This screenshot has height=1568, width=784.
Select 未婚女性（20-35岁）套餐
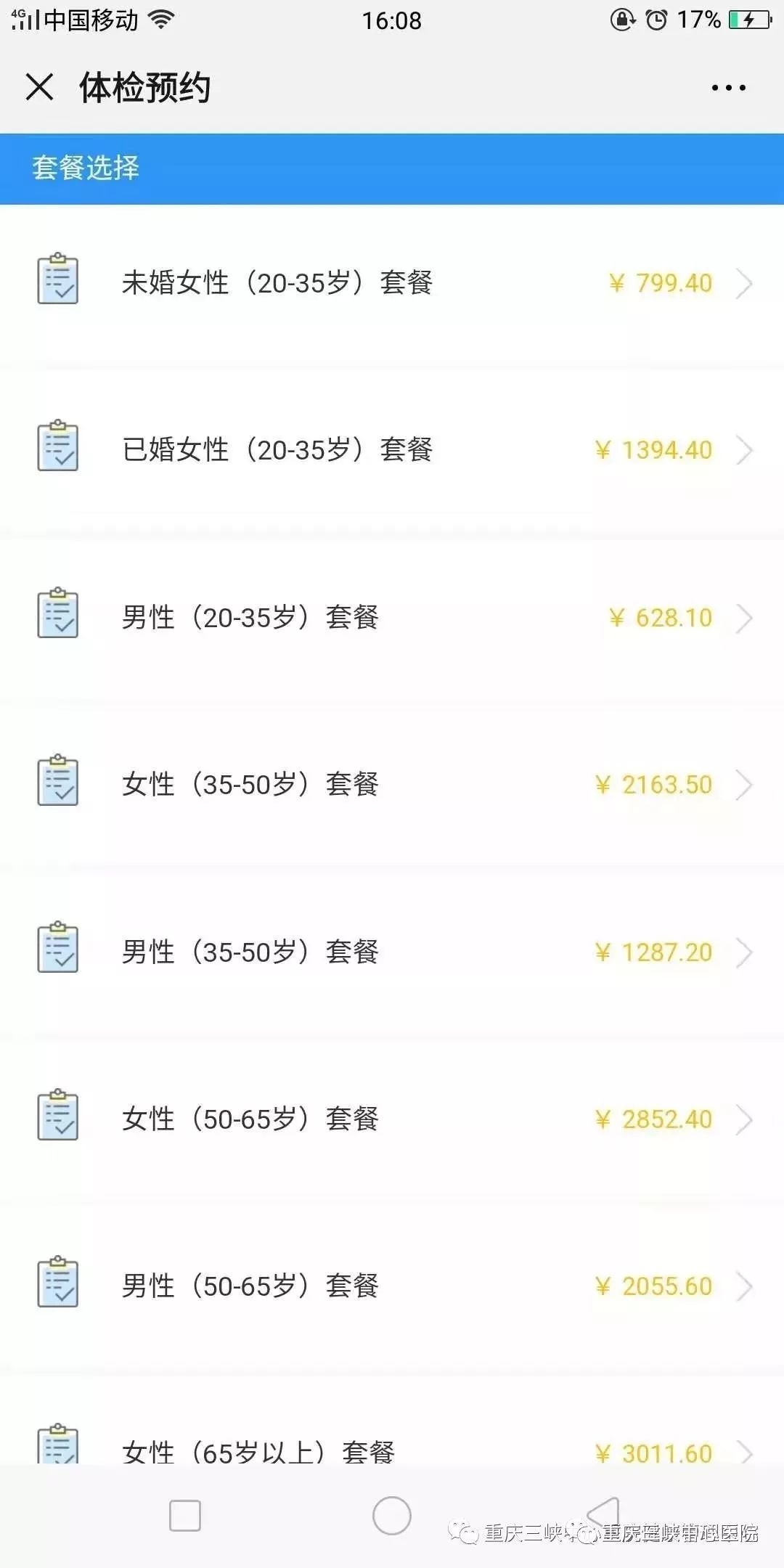(392, 283)
